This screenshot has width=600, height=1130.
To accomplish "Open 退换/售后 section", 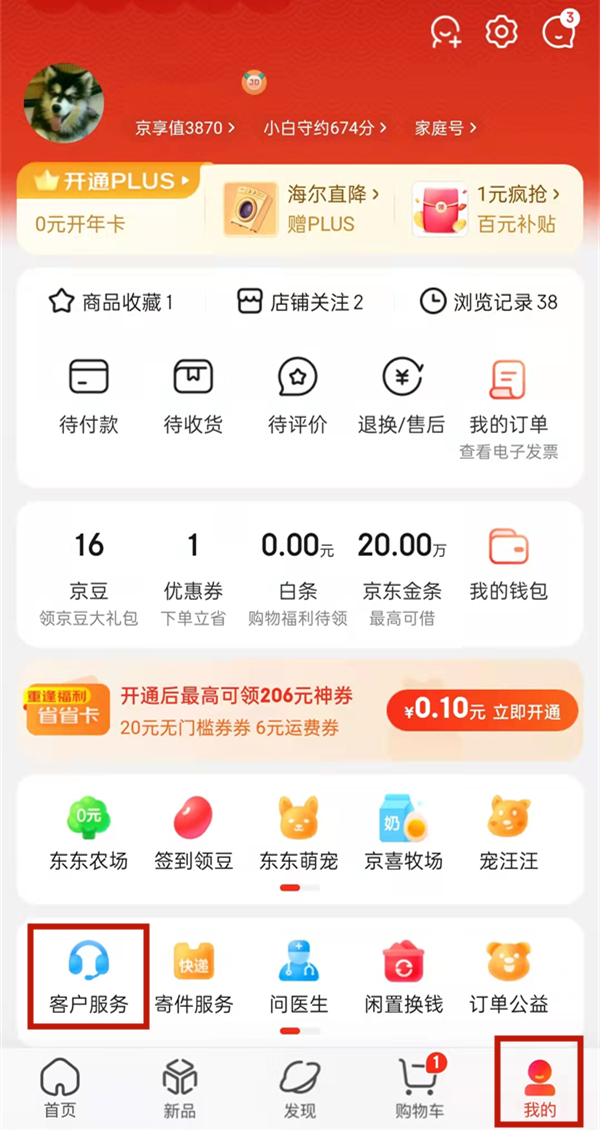I will pyautogui.click(x=401, y=397).
